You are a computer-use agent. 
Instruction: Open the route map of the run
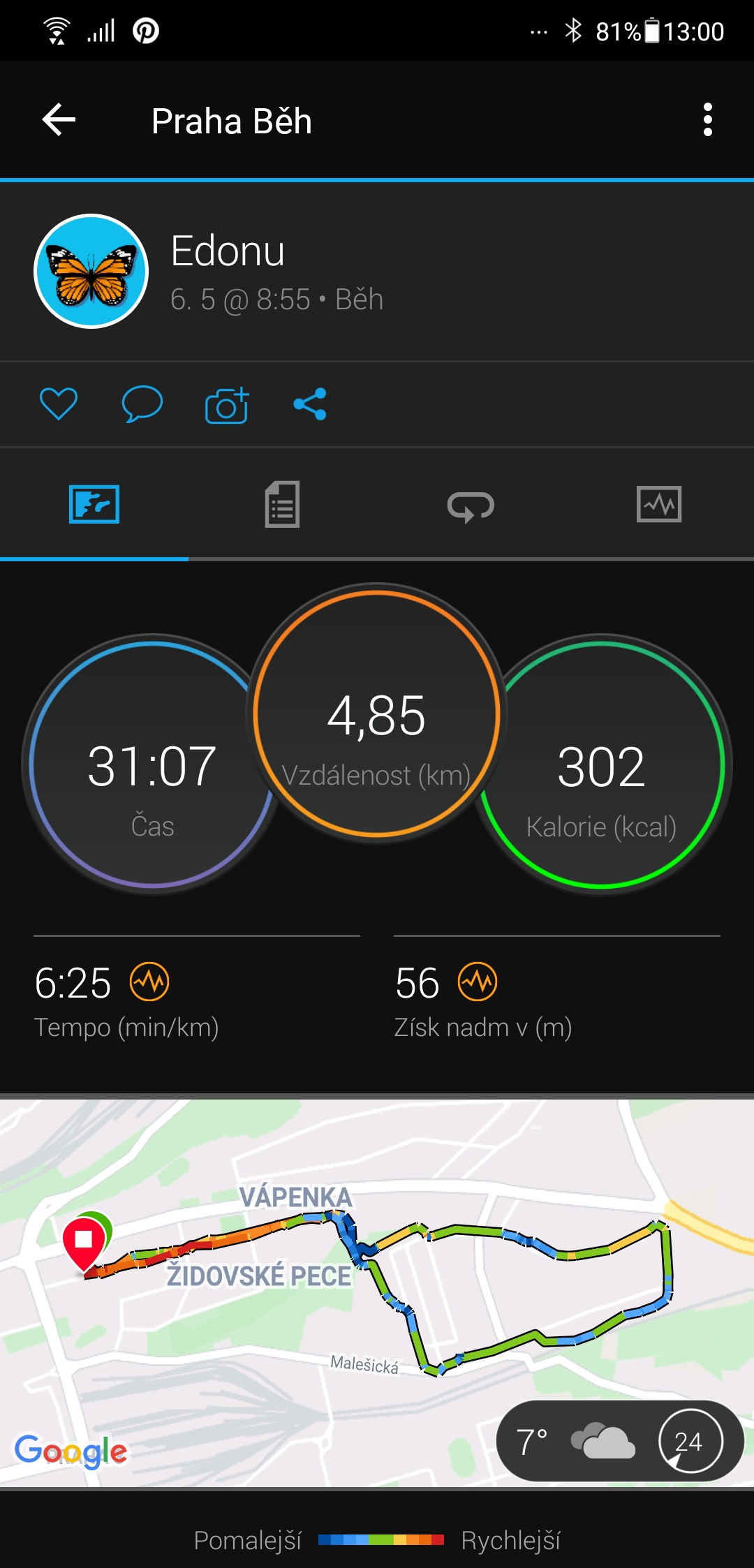pos(377,1293)
